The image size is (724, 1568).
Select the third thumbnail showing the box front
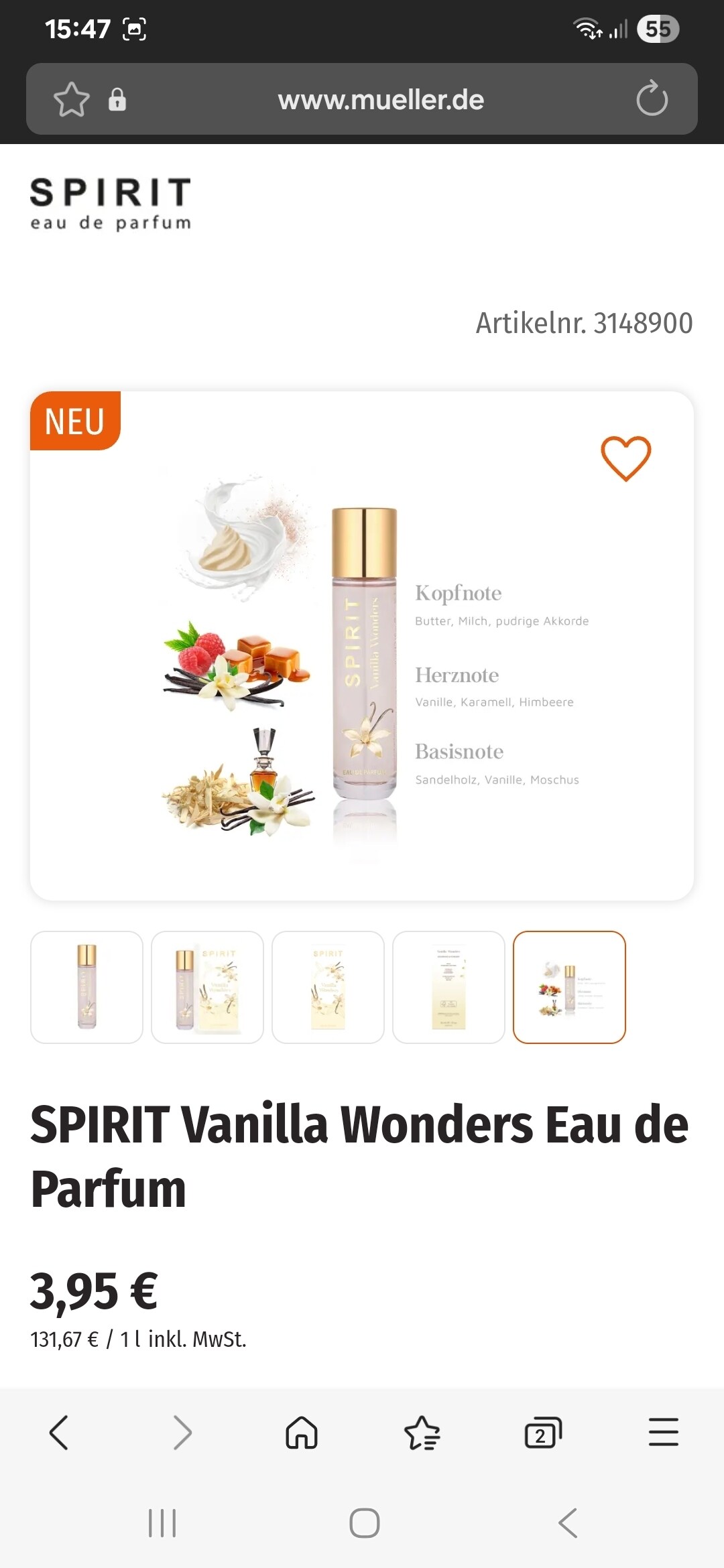[328, 986]
